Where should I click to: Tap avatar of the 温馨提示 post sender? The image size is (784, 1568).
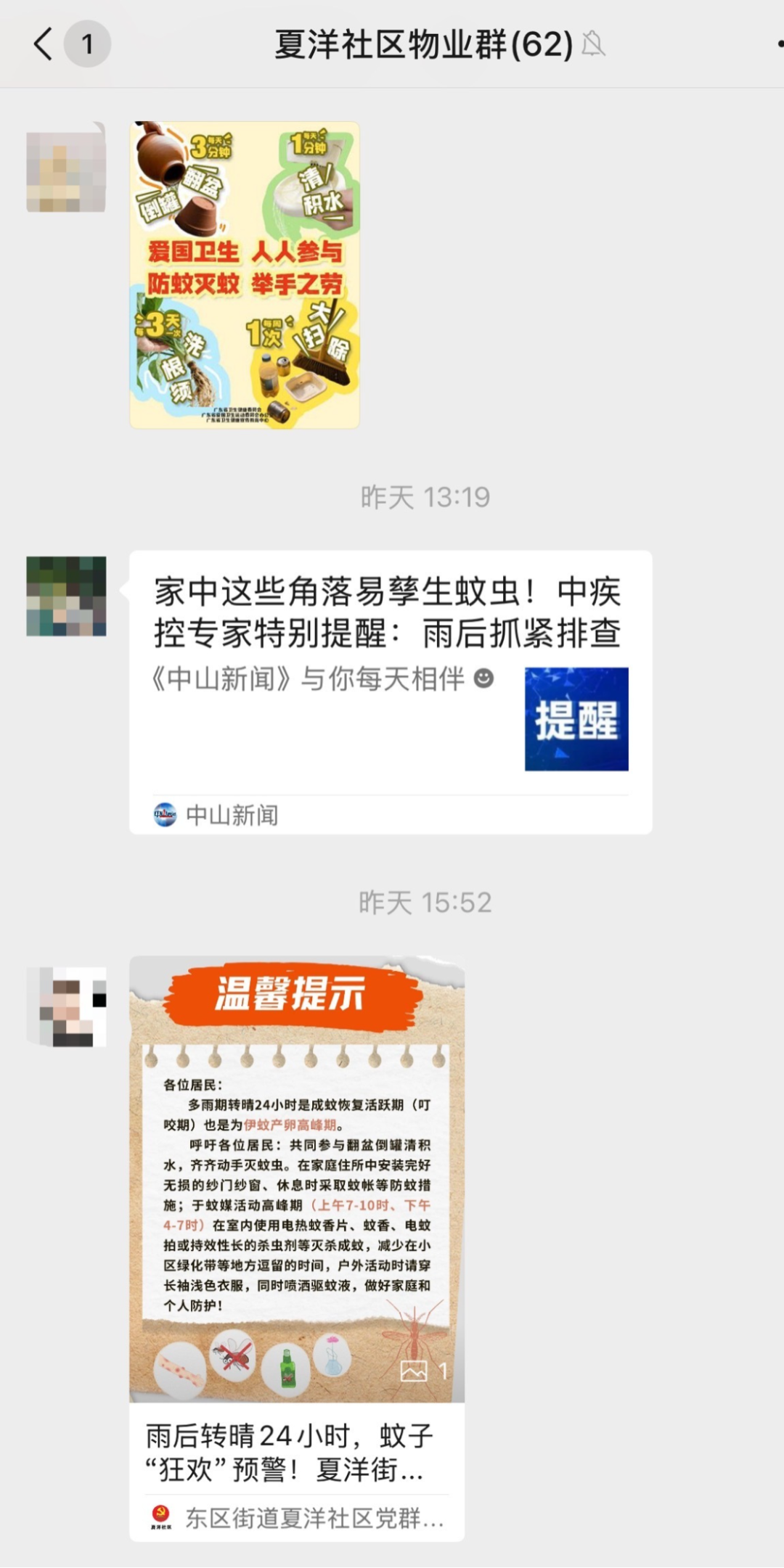tap(66, 1006)
